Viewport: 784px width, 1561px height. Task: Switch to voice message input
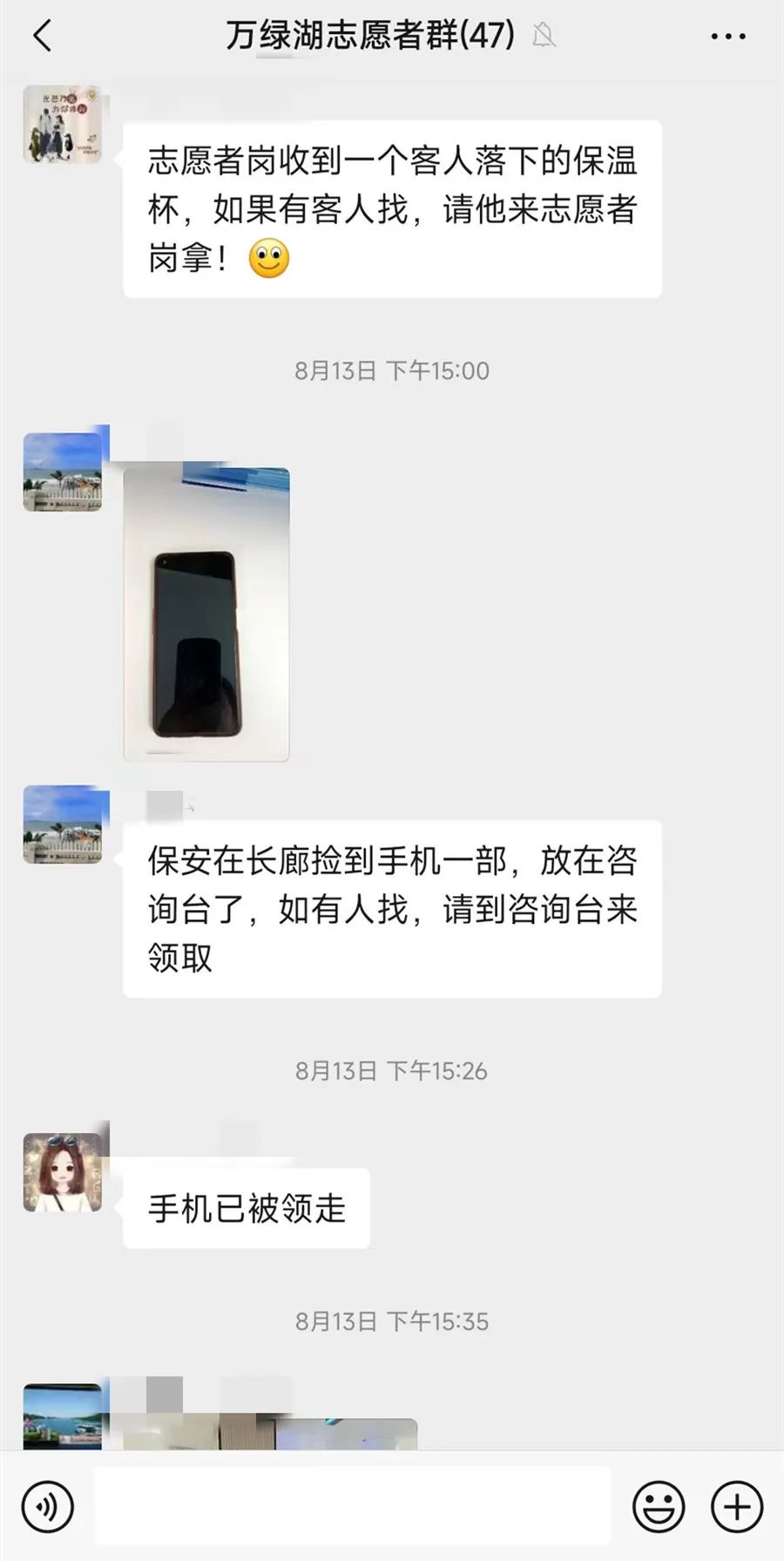tap(47, 1506)
